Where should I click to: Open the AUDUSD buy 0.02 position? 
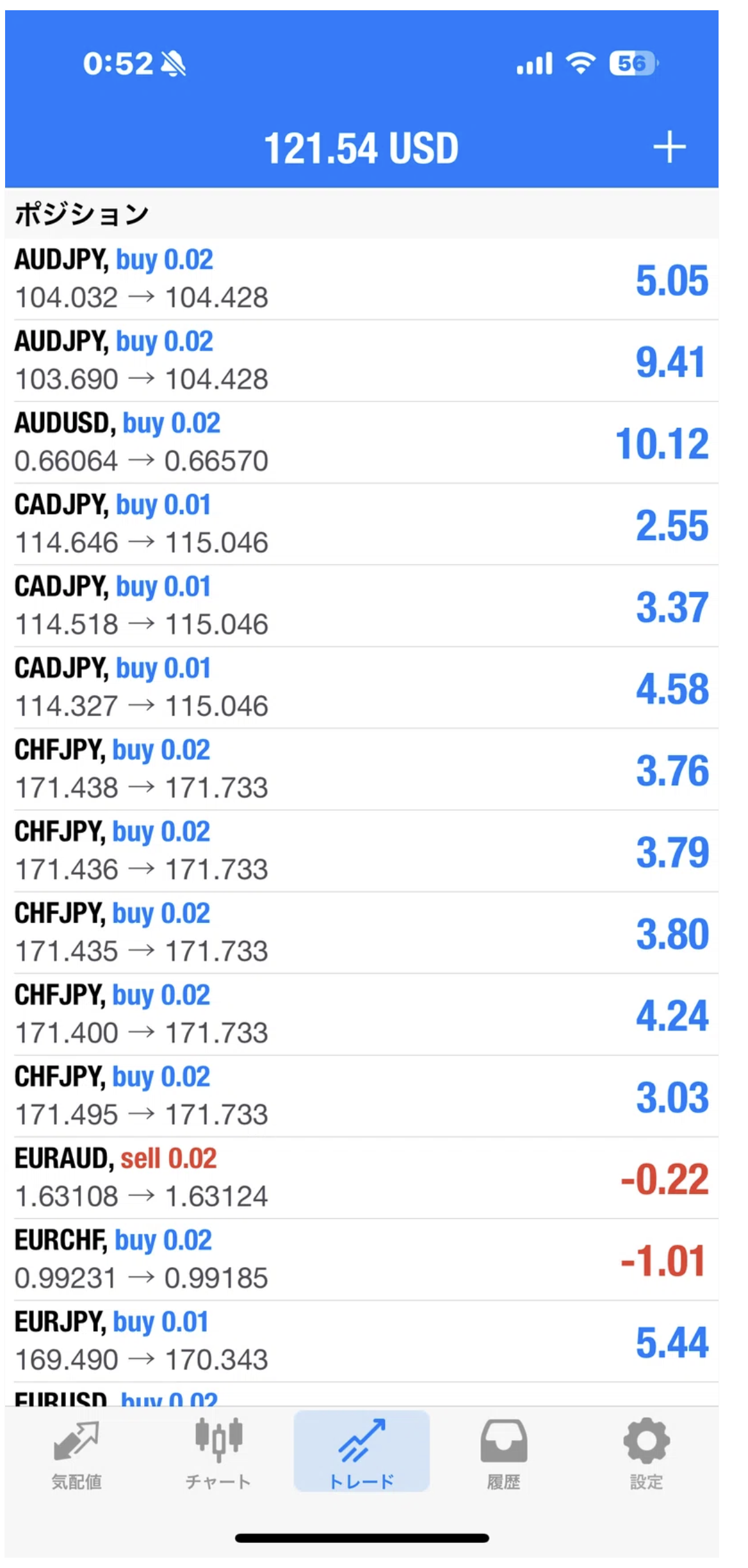tap(361, 443)
